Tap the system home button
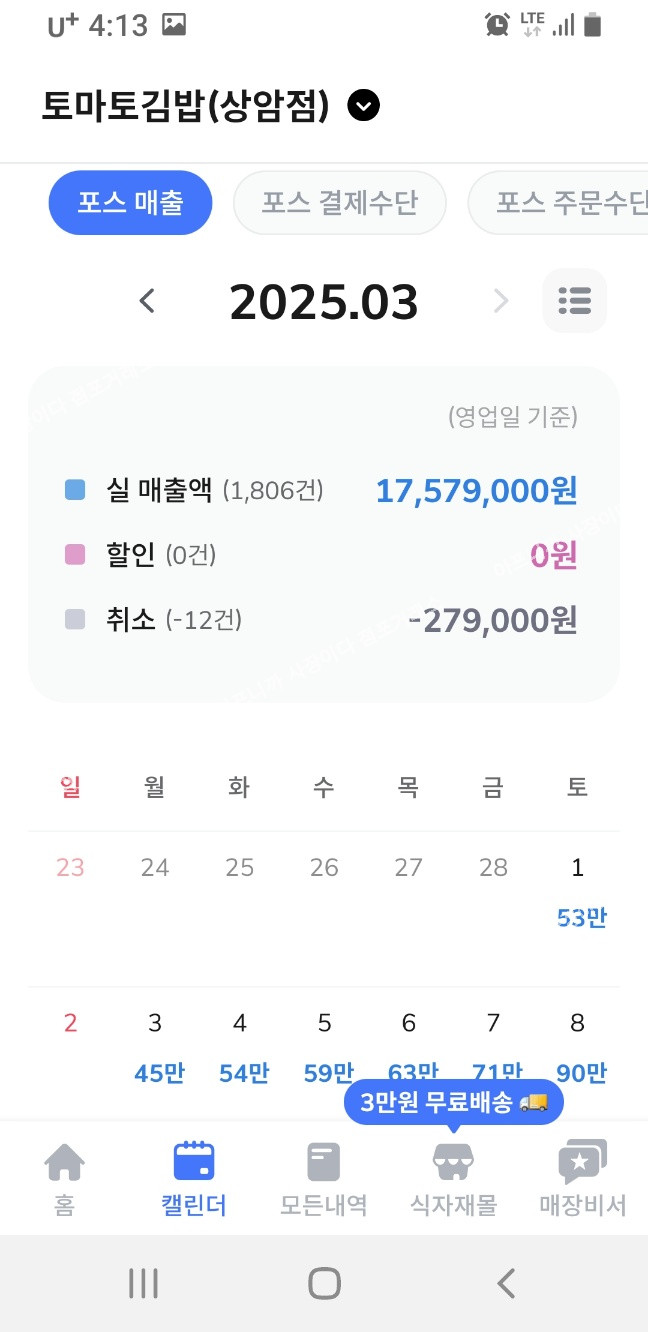Screen dimensions: 648x1332 pos(324,1283)
